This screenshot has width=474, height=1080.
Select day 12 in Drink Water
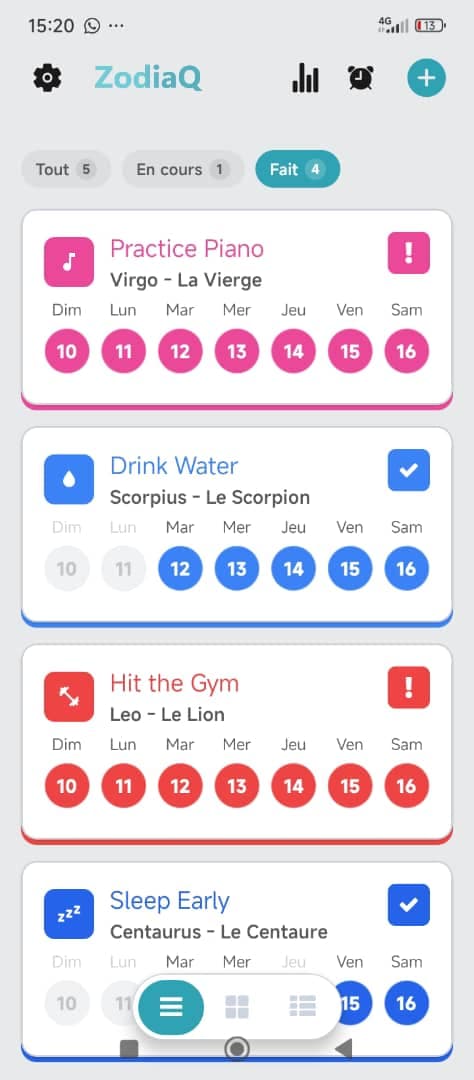click(180, 569)
